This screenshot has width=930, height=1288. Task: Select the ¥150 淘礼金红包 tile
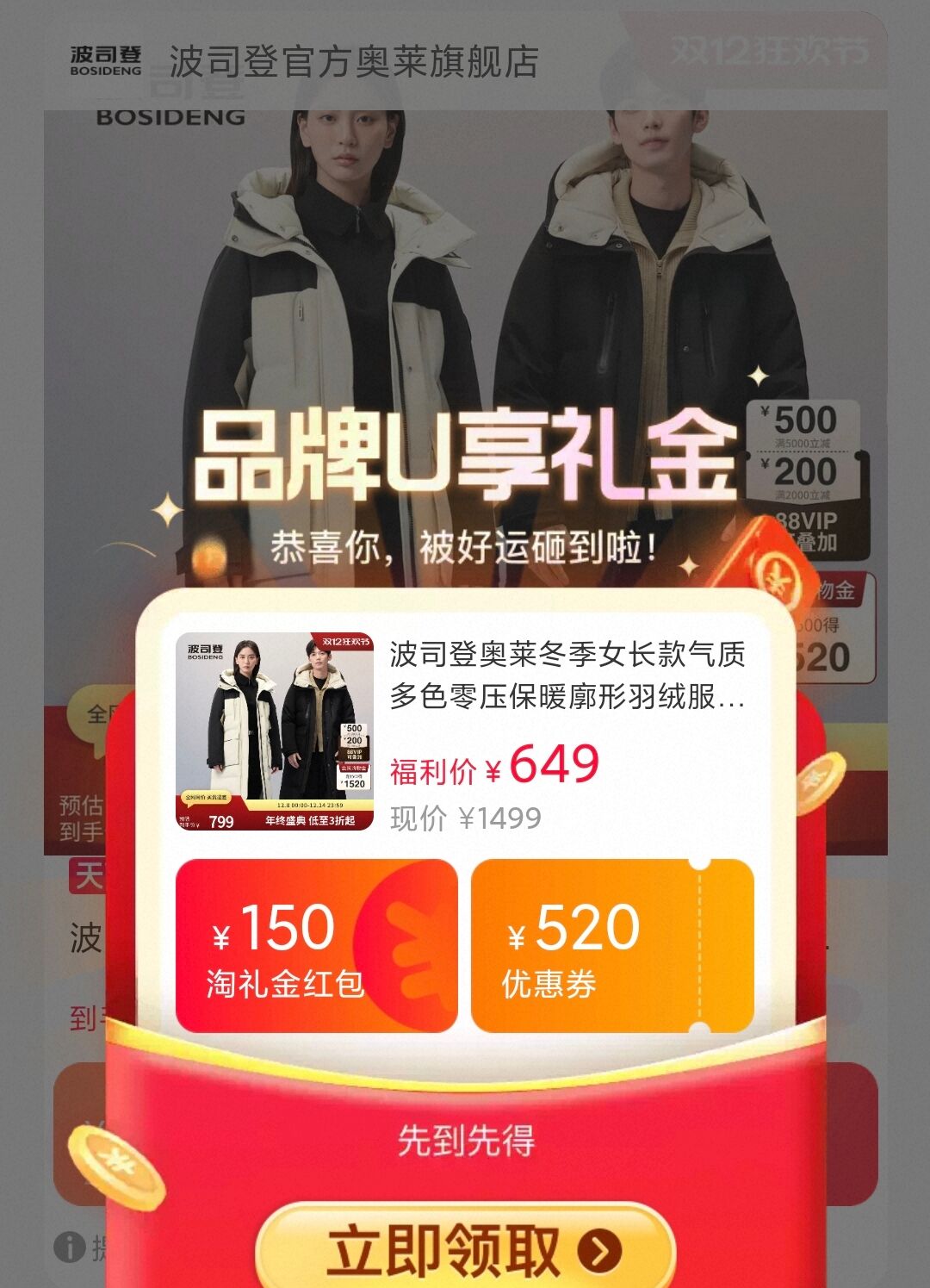(316, 946)
